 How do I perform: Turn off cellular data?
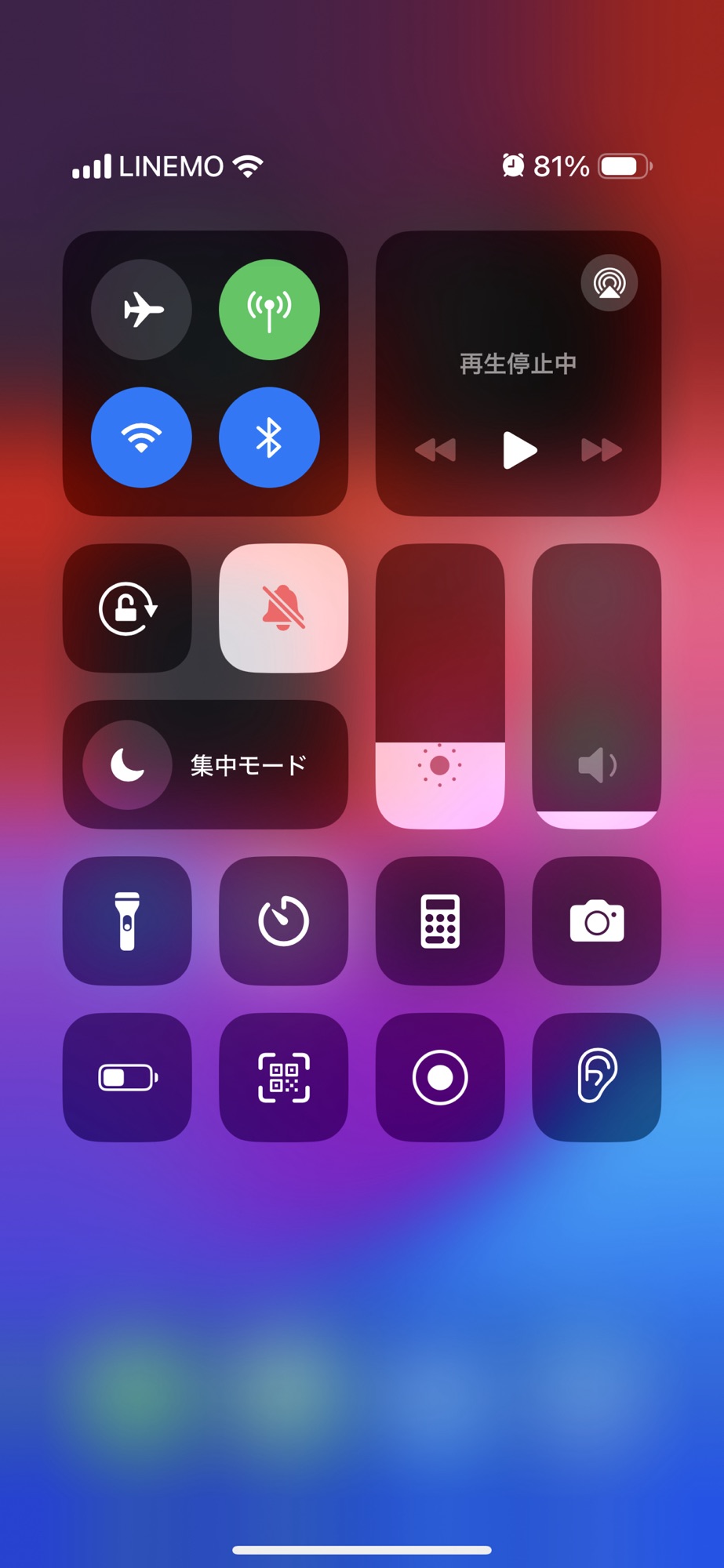pyautogui.click(x=269, y=310)
